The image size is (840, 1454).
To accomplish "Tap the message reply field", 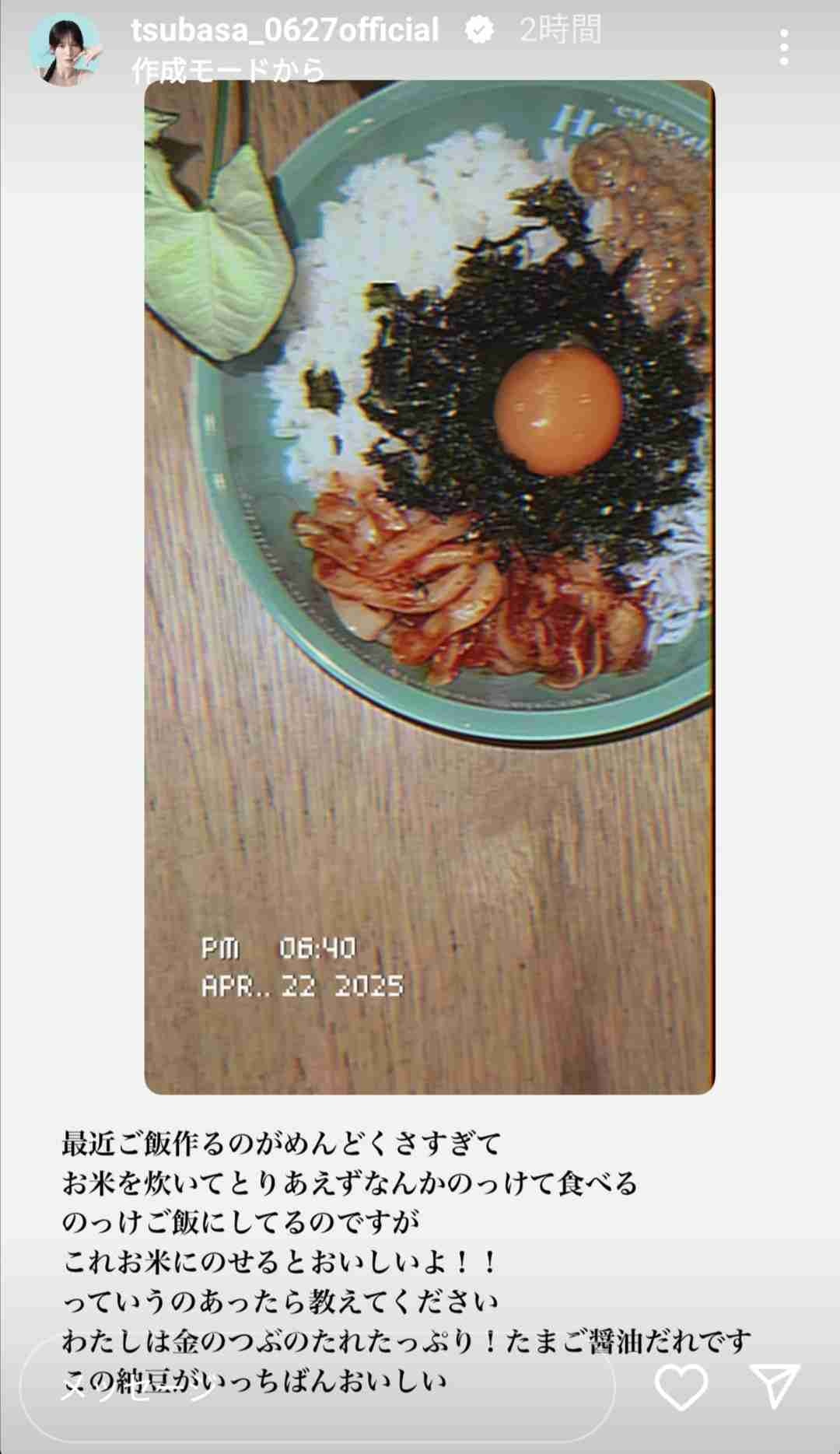I will point(317,1388).
